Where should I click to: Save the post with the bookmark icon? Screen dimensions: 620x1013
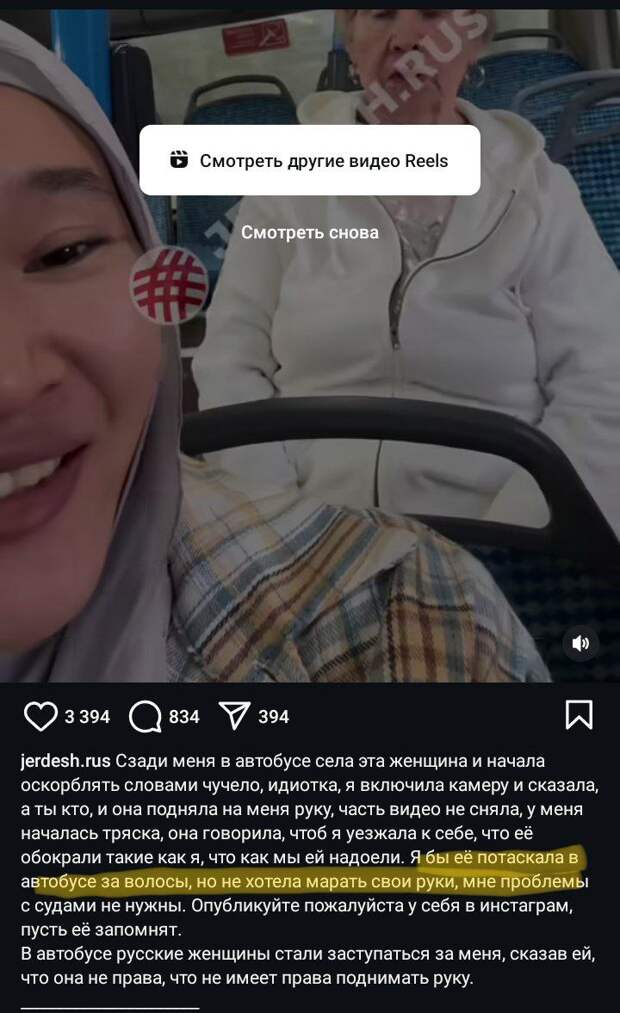tap(579, 715)
